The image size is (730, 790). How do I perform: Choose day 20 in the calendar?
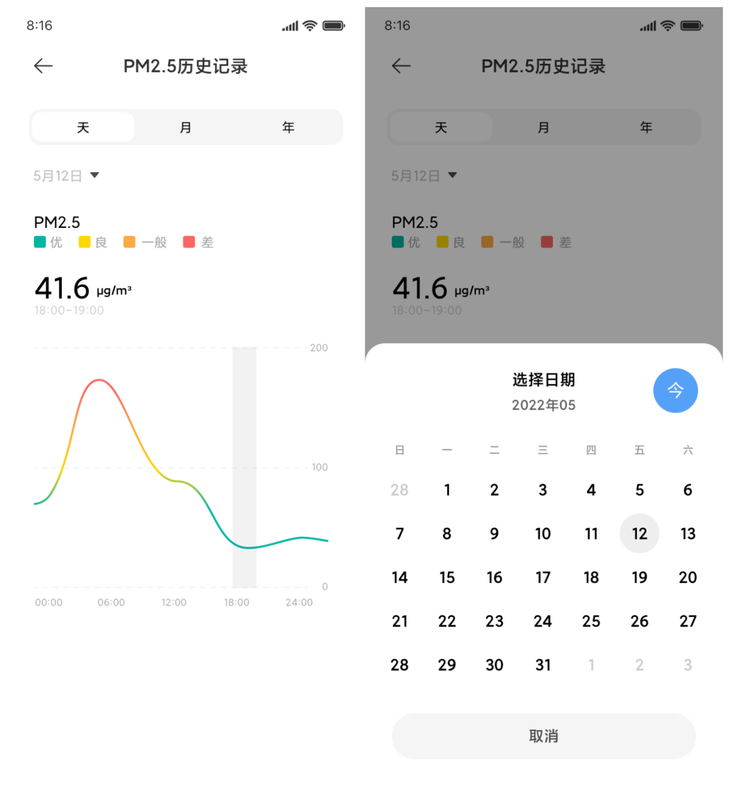coord(687,577)
